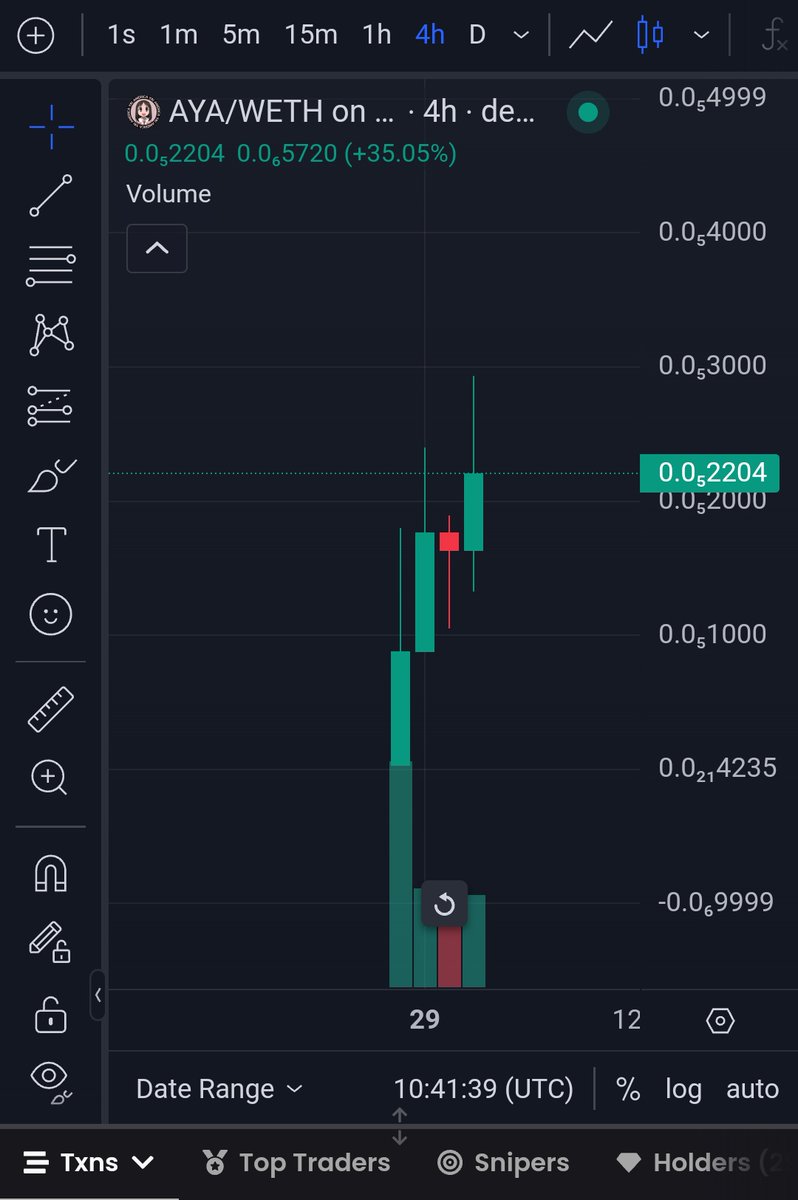798x1200 pixels.
Task: Choose the brush drawing tool
Action: [x=50, y=477]
